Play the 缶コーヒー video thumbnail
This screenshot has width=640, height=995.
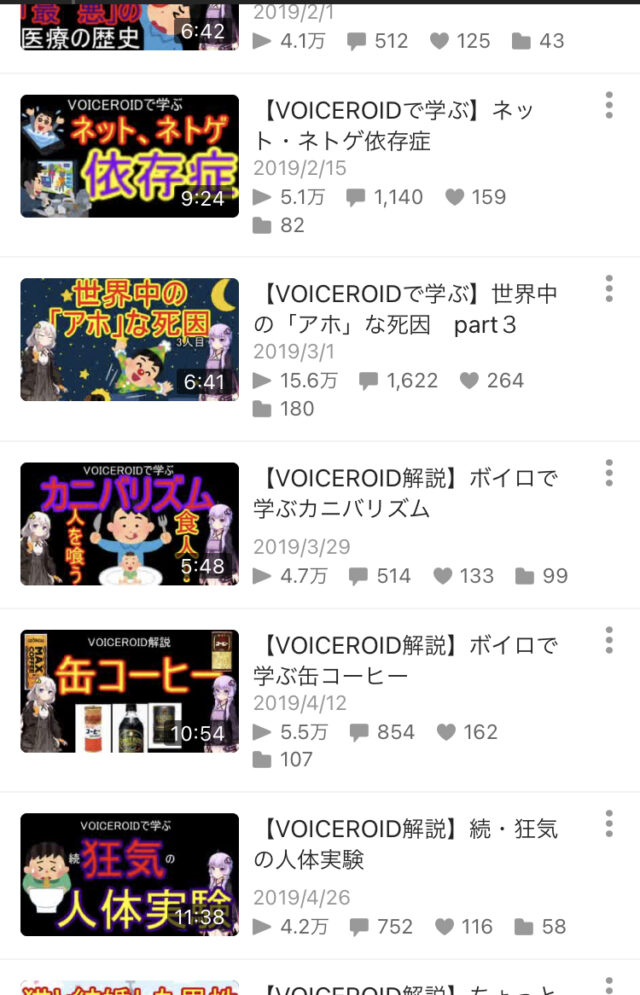coord(130,691)
